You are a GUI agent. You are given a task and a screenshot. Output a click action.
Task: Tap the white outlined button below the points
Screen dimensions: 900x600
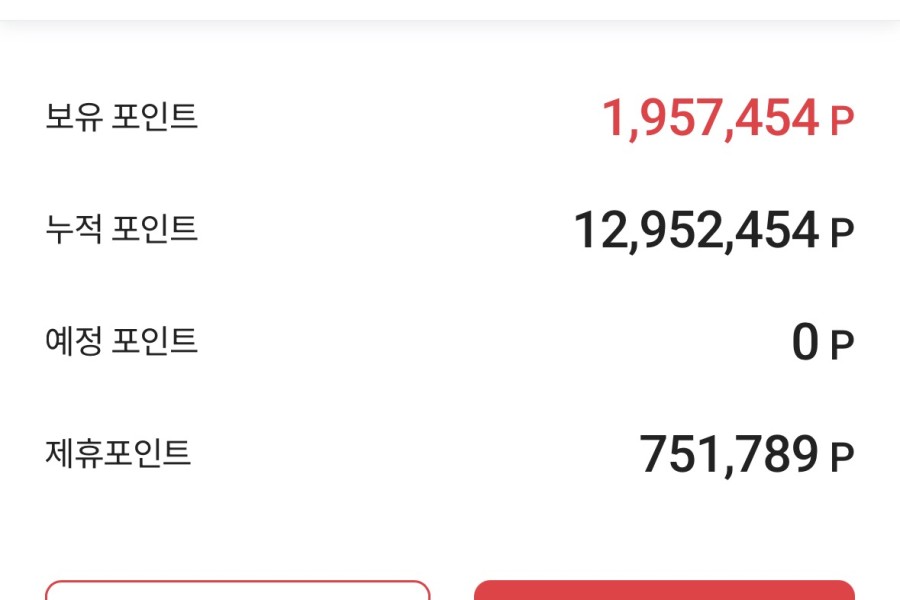238,590
